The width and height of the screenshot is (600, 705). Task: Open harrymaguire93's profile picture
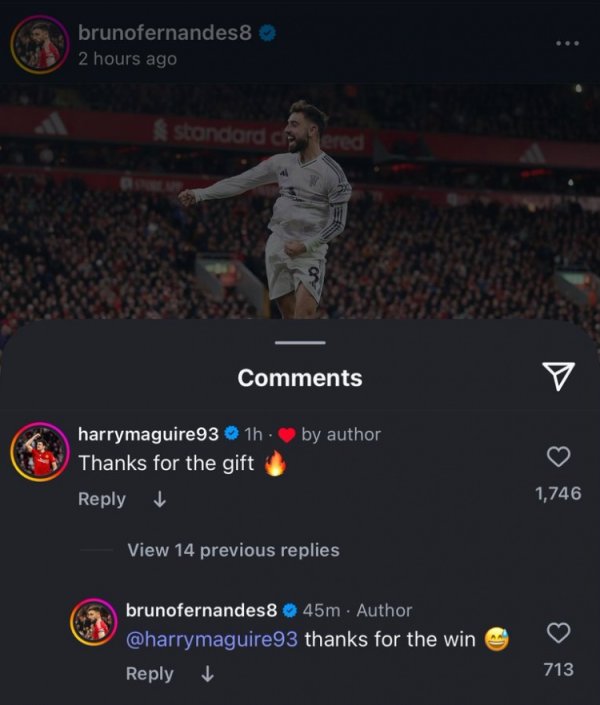[x=40, y=451]
